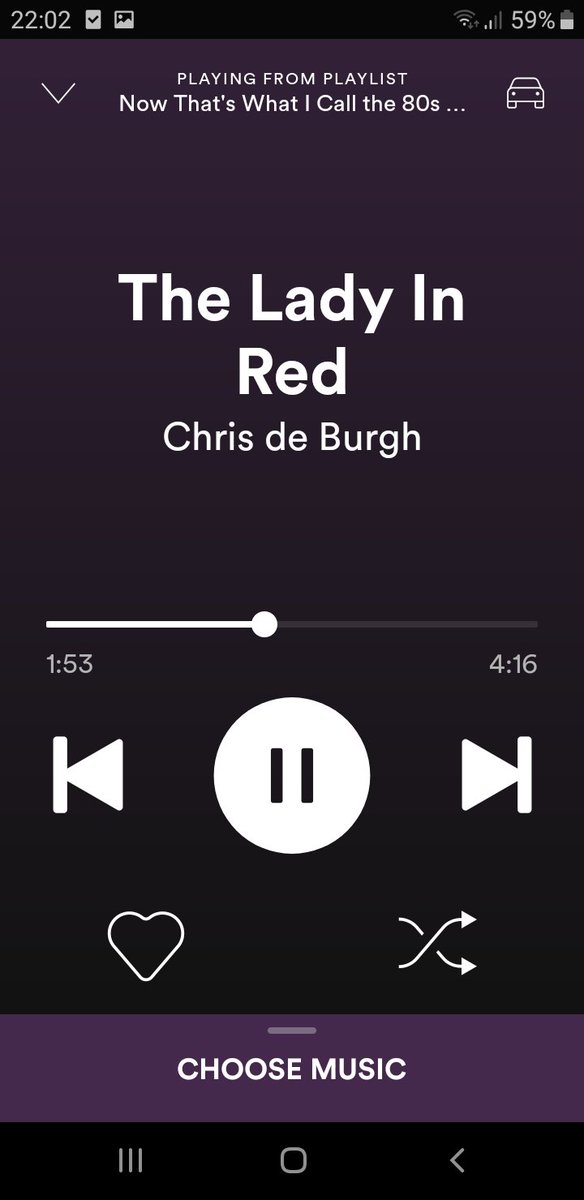Like the song with the heart icon
The width and height of the screenshot is (584, 1200).
(x=146, y=943)
